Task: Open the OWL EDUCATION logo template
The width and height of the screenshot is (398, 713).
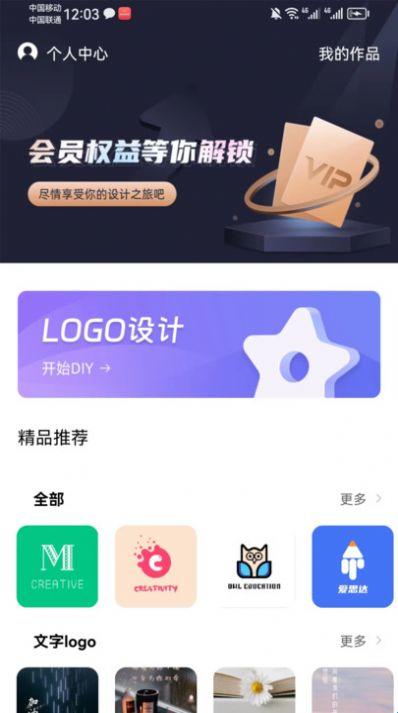Action: pos(254,567)
